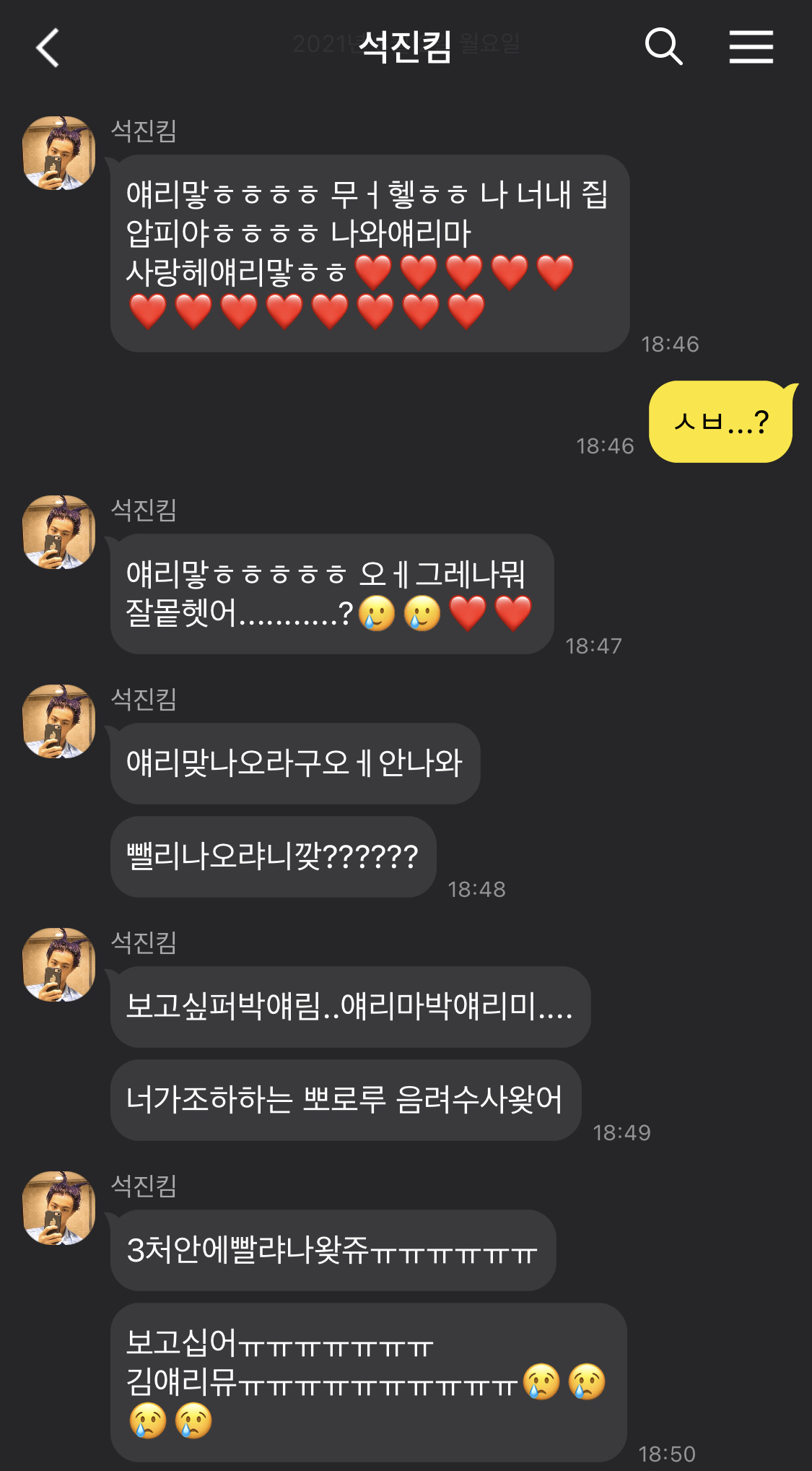View 석진킴's avatar next to the 3처안에빨랴나왖쥬 message
The width and height of the screenshot is (812, 1471).
(59, 1208)
